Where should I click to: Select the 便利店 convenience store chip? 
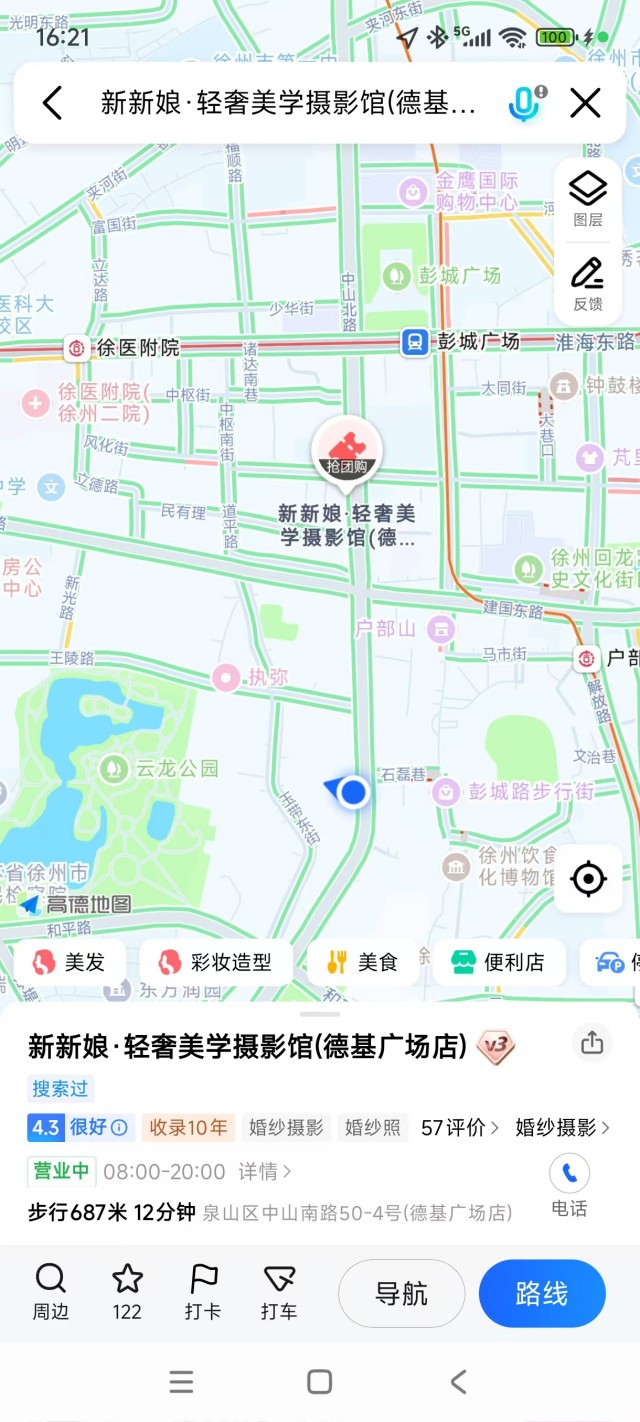(x=498, y=962)
